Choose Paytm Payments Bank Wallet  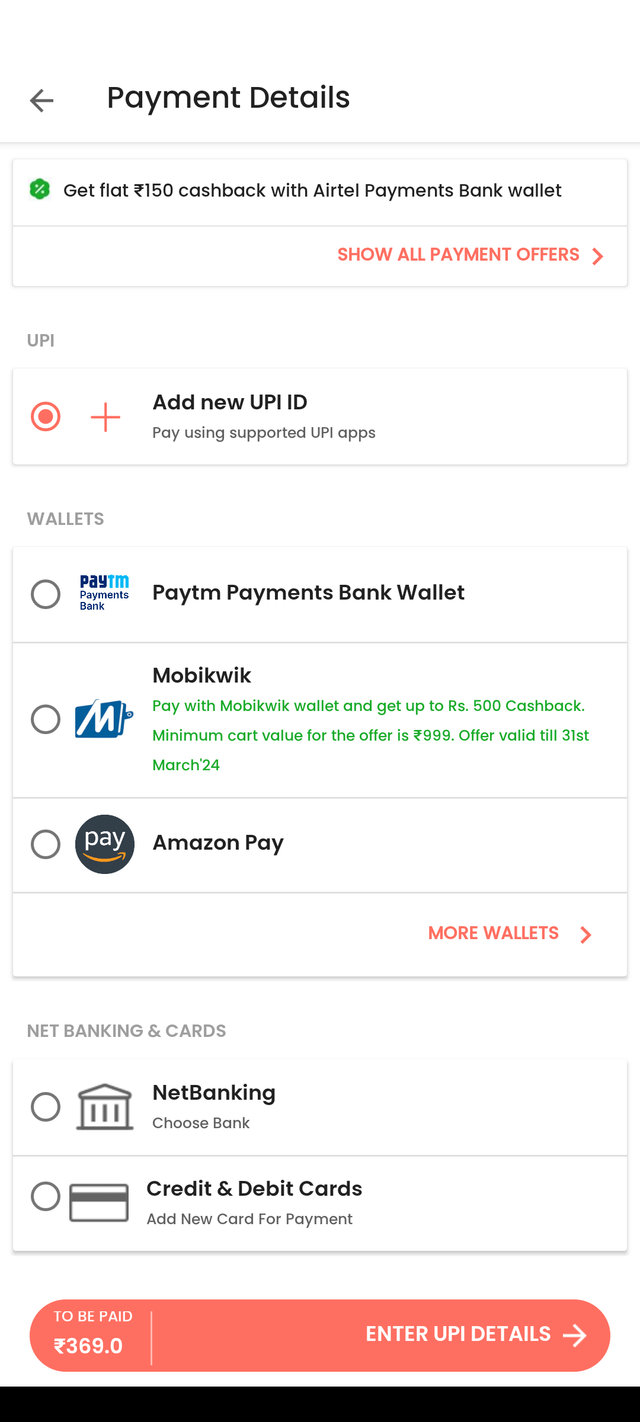pos(46,594)
